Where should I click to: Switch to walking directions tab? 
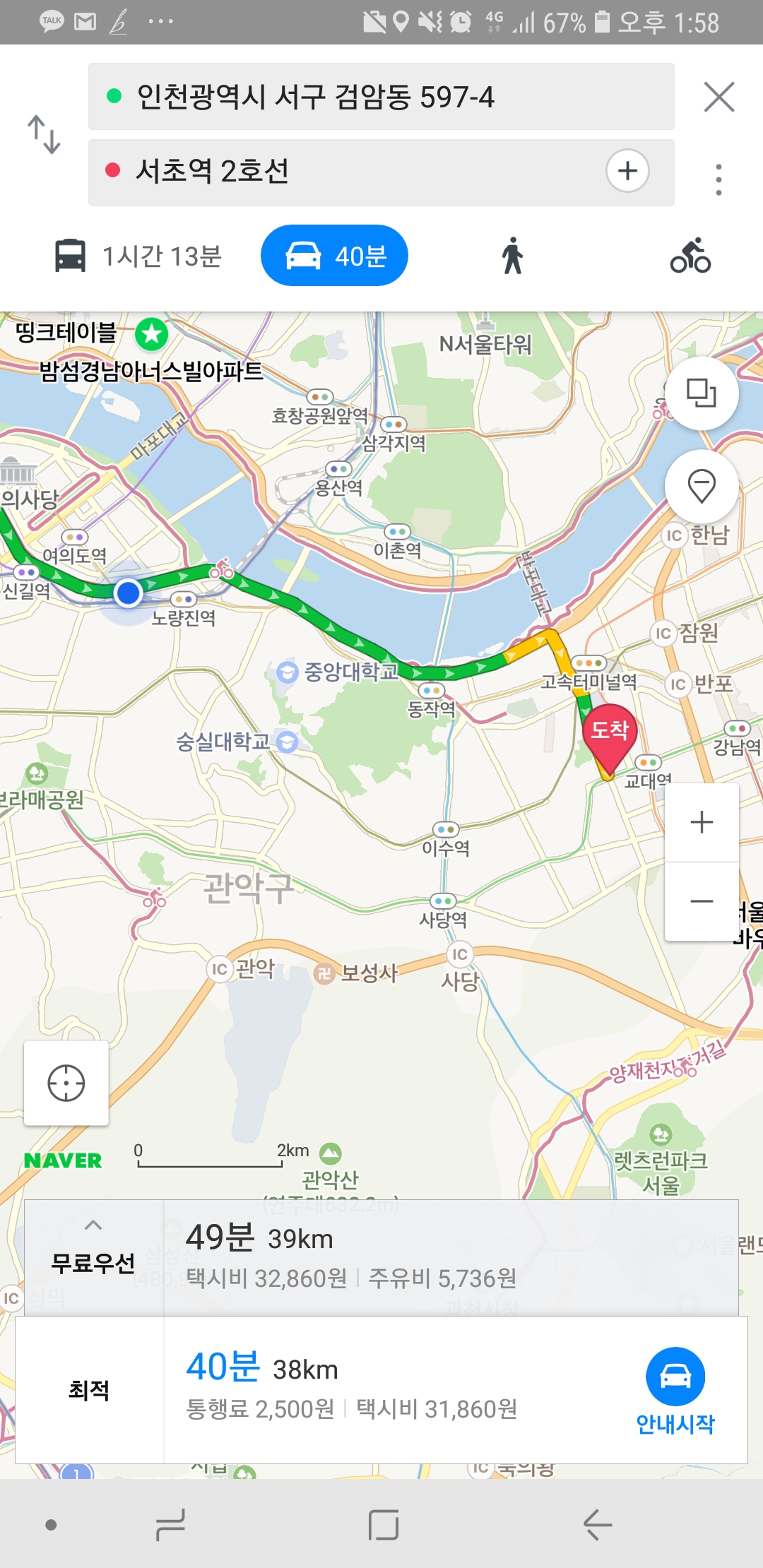coord(513,256)
